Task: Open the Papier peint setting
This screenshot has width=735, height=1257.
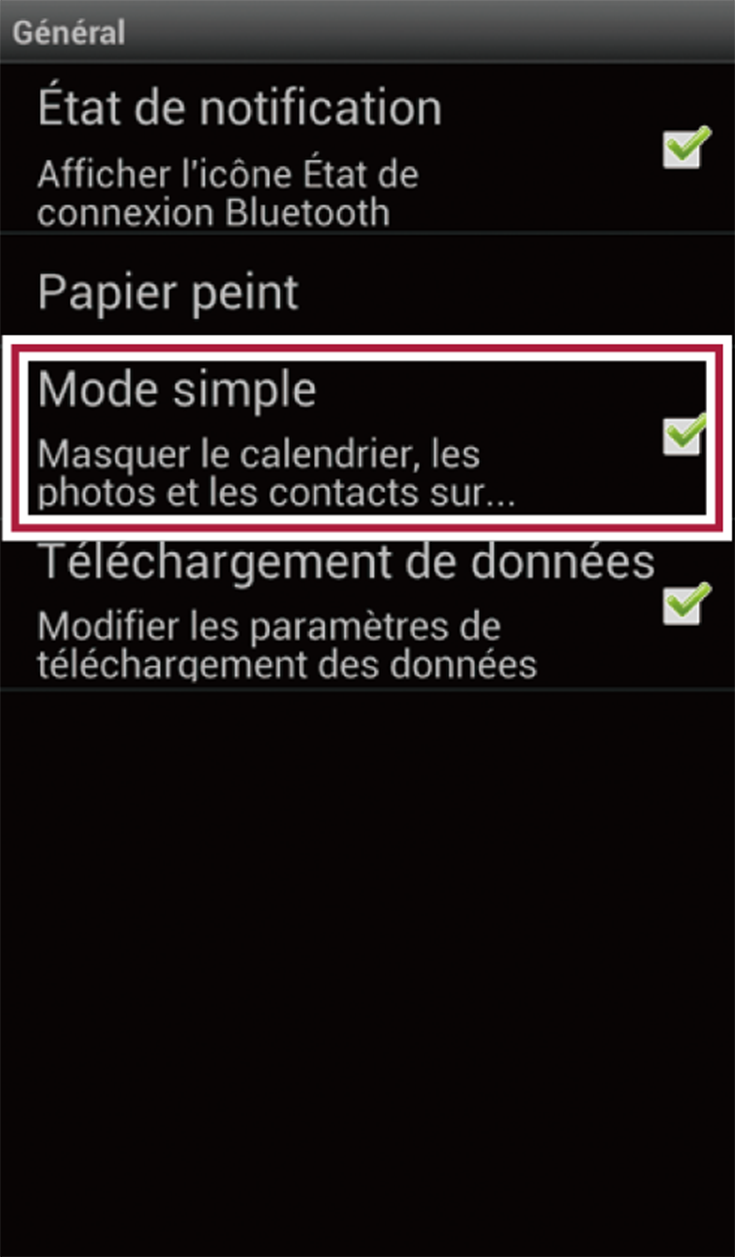Action: [x=367, y=292]
